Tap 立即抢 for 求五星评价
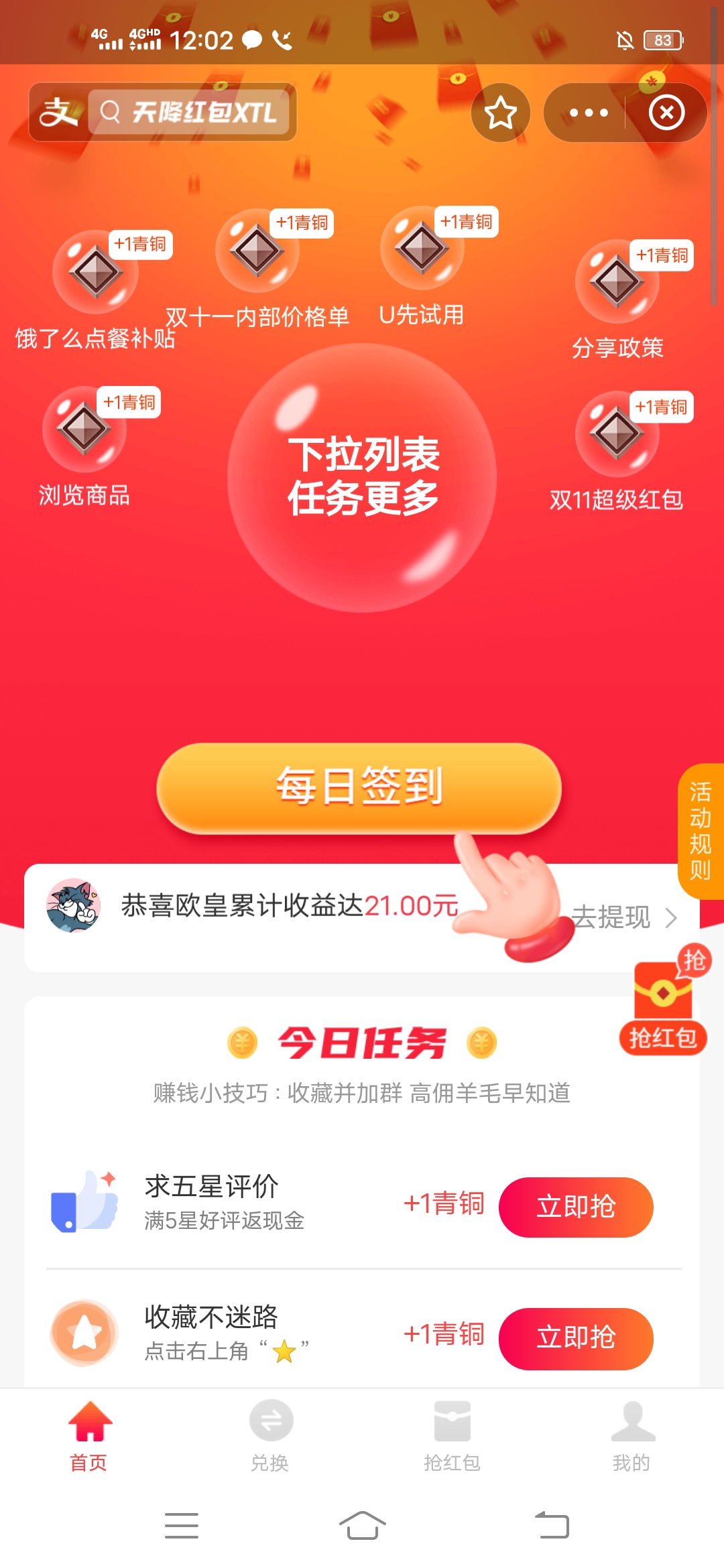724x1568 pixels. [x=576, y=1207]
